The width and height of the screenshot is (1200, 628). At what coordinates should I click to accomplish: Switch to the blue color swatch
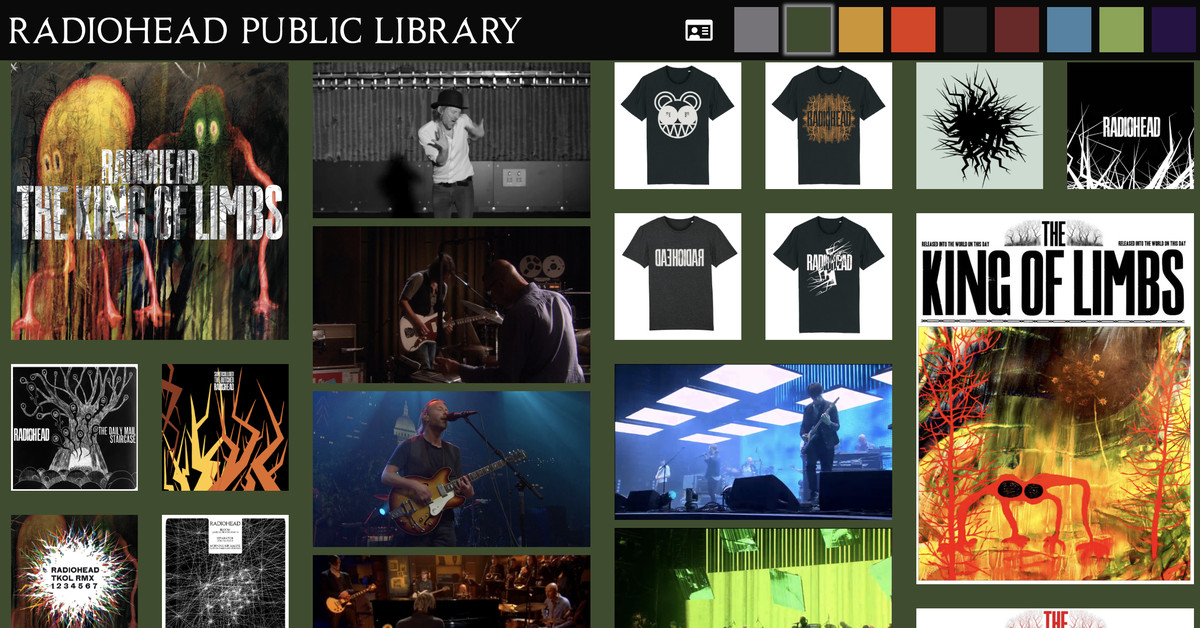[1069, 30]
